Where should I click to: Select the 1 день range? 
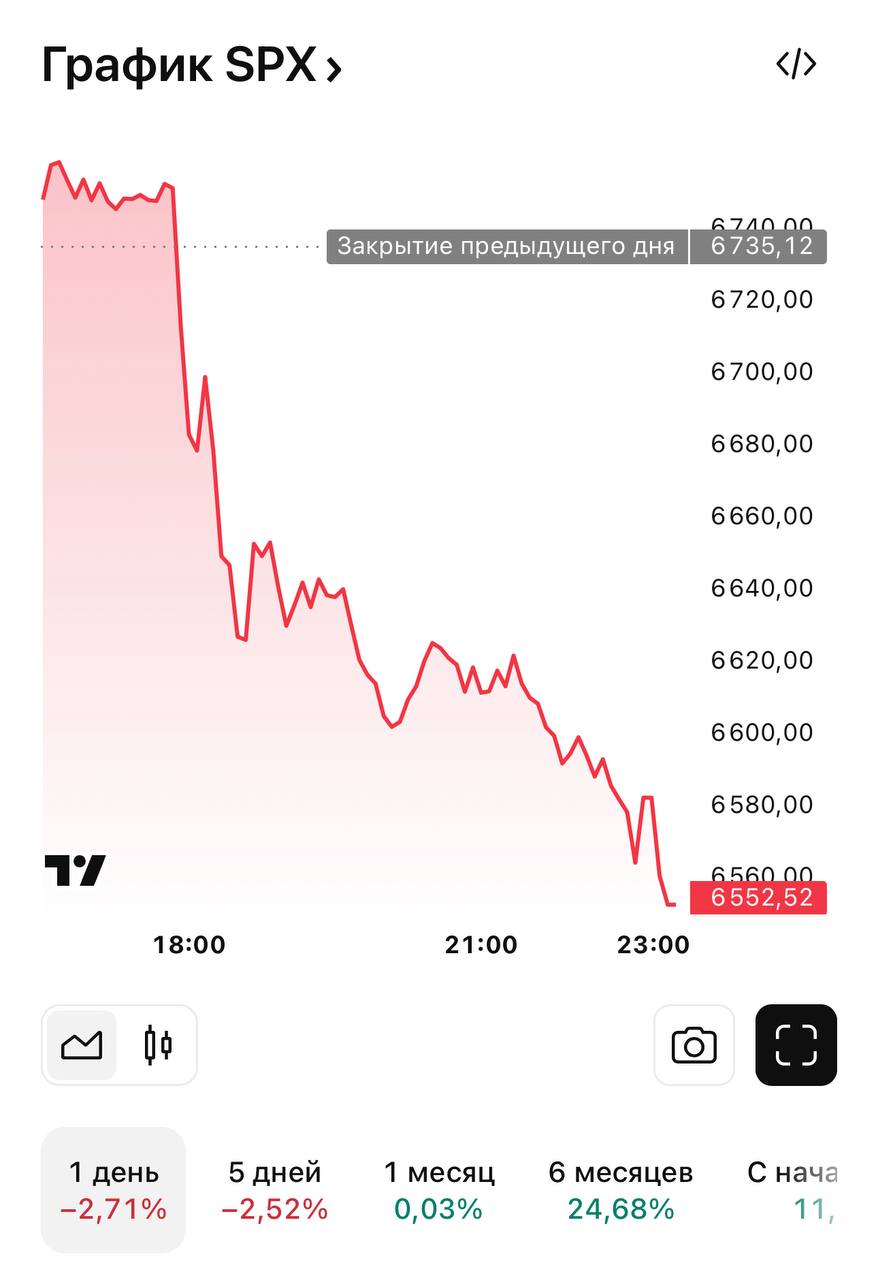tap(113, 1190)
